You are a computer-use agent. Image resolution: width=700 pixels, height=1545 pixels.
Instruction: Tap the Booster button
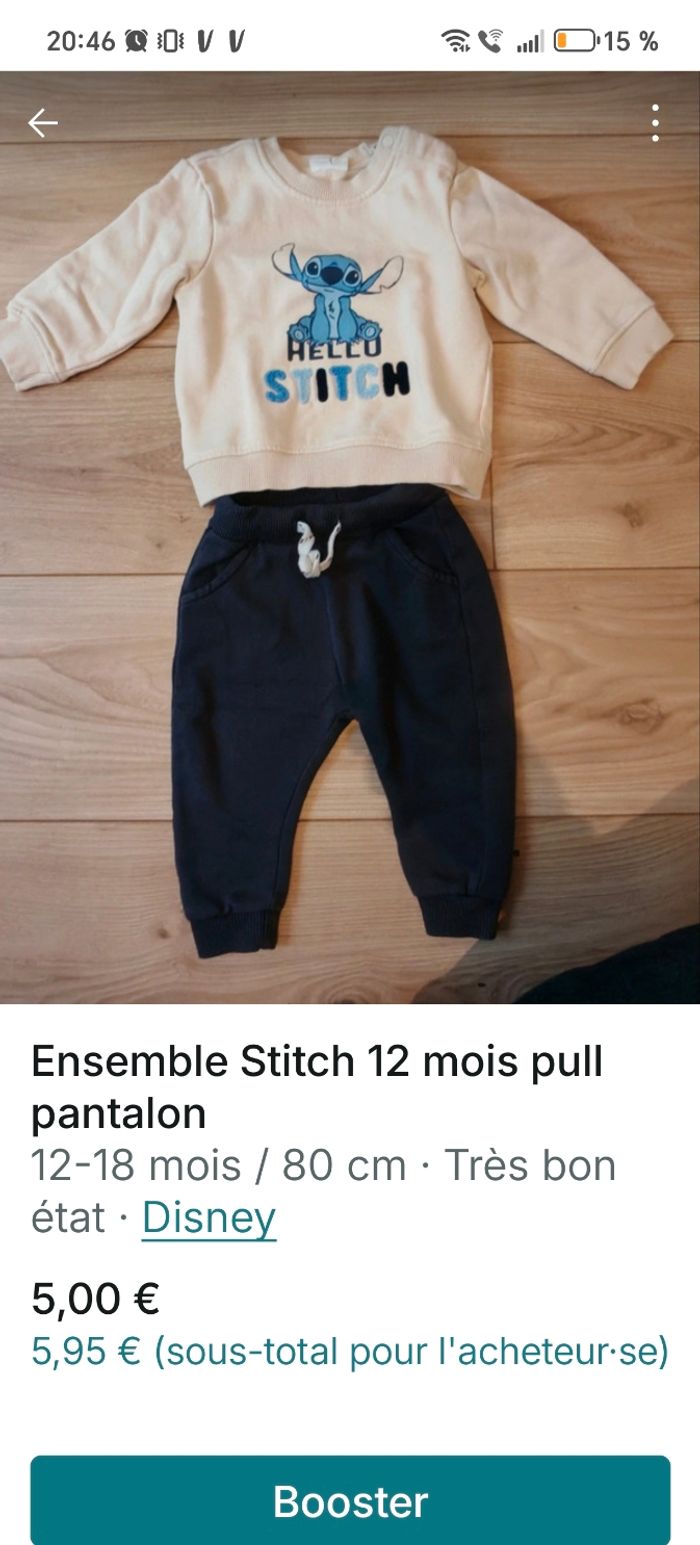(x=350, y=1501)
